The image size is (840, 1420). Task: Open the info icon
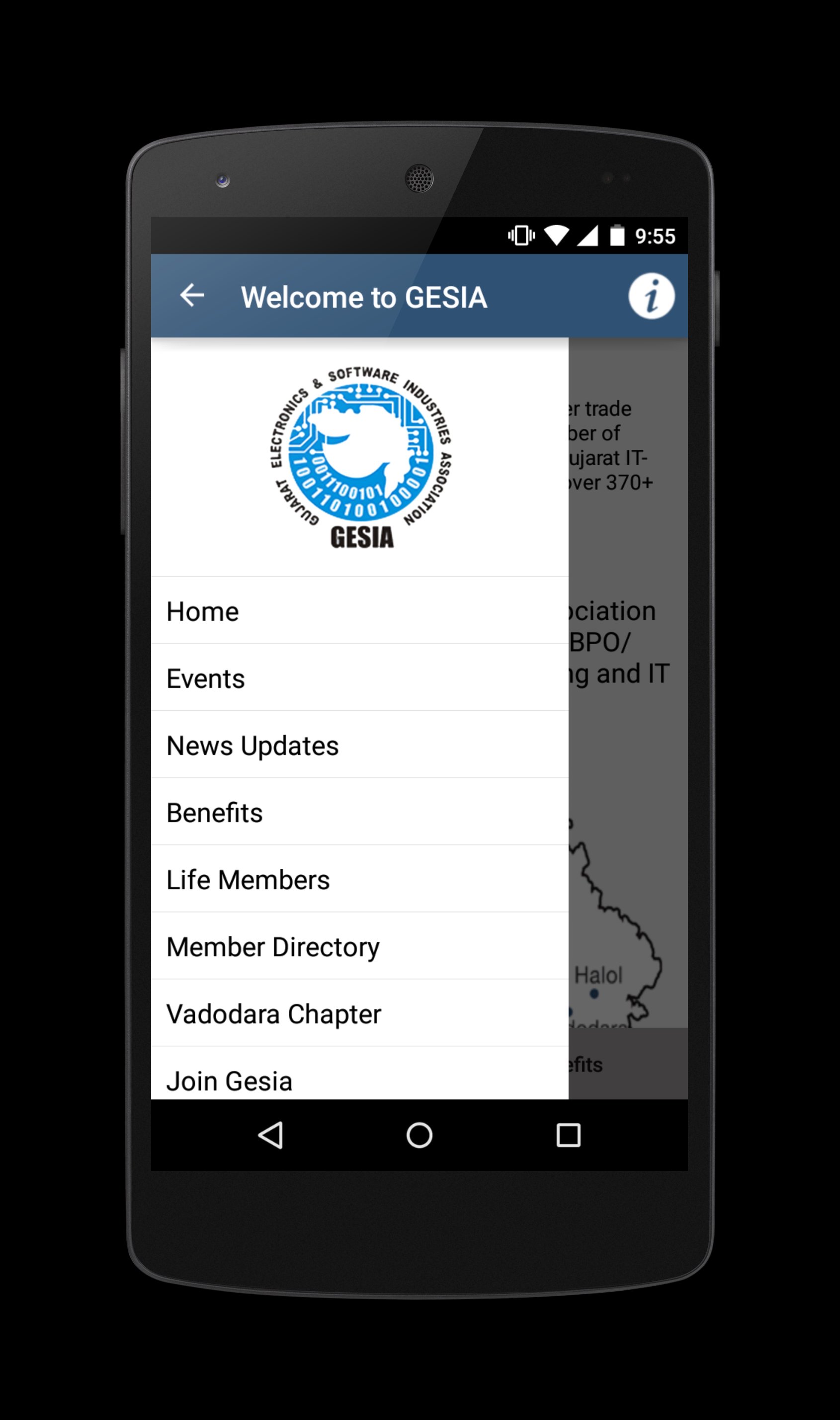(651, 297)
